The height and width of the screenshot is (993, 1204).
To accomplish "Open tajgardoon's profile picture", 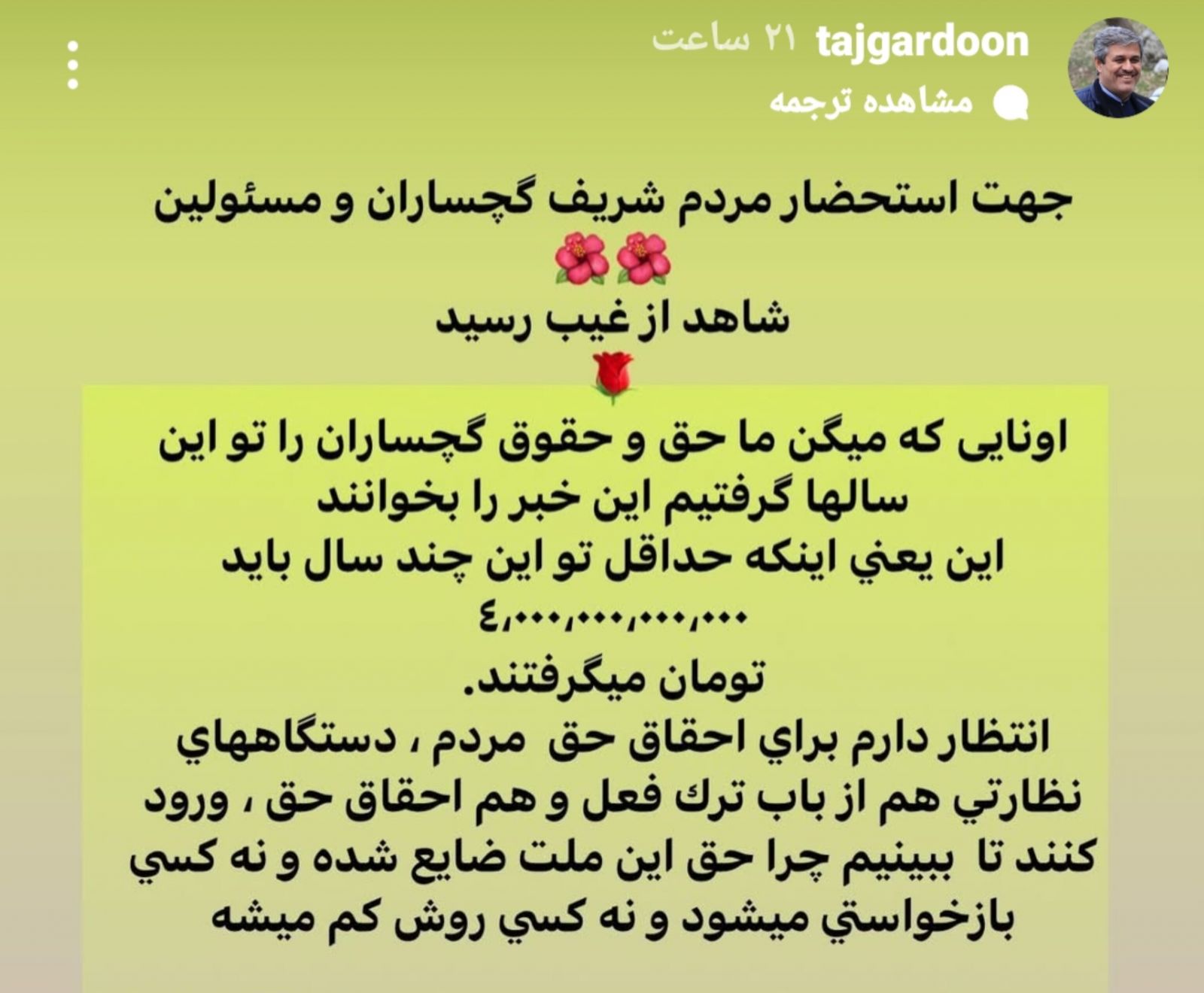I will click(x=1117, y=66).
